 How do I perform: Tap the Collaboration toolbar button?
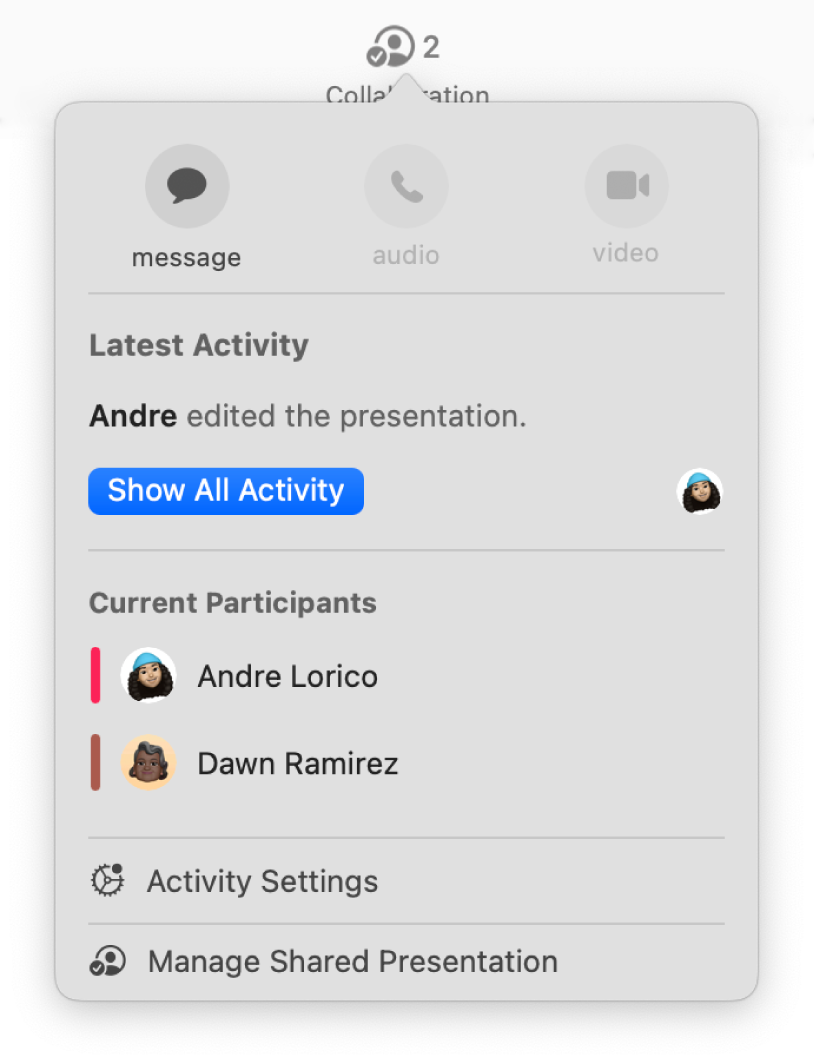pos(397,49)
